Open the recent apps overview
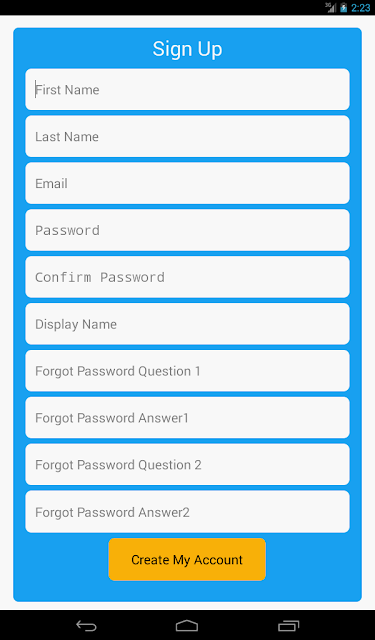Image resolution: width=375 pixels, height=640 pixels. click(x=288, y=625)
